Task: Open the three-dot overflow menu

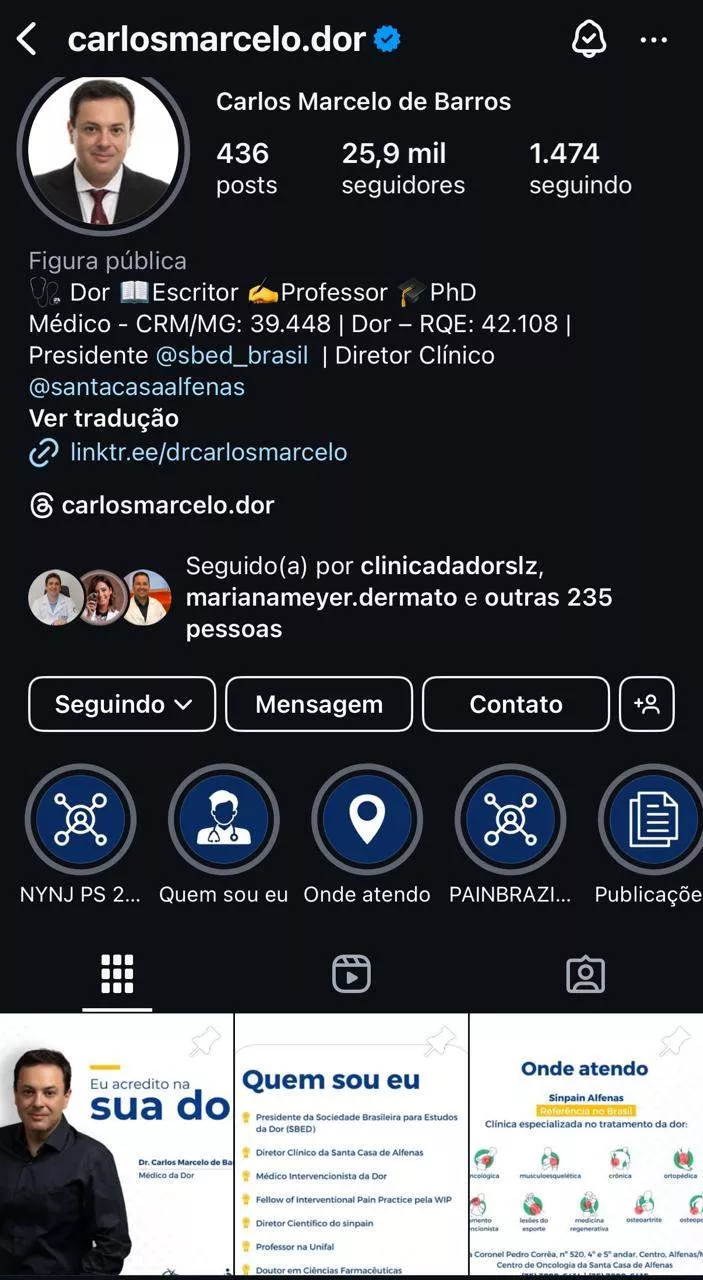Action: pyautogui.click(x=653, y=40)
